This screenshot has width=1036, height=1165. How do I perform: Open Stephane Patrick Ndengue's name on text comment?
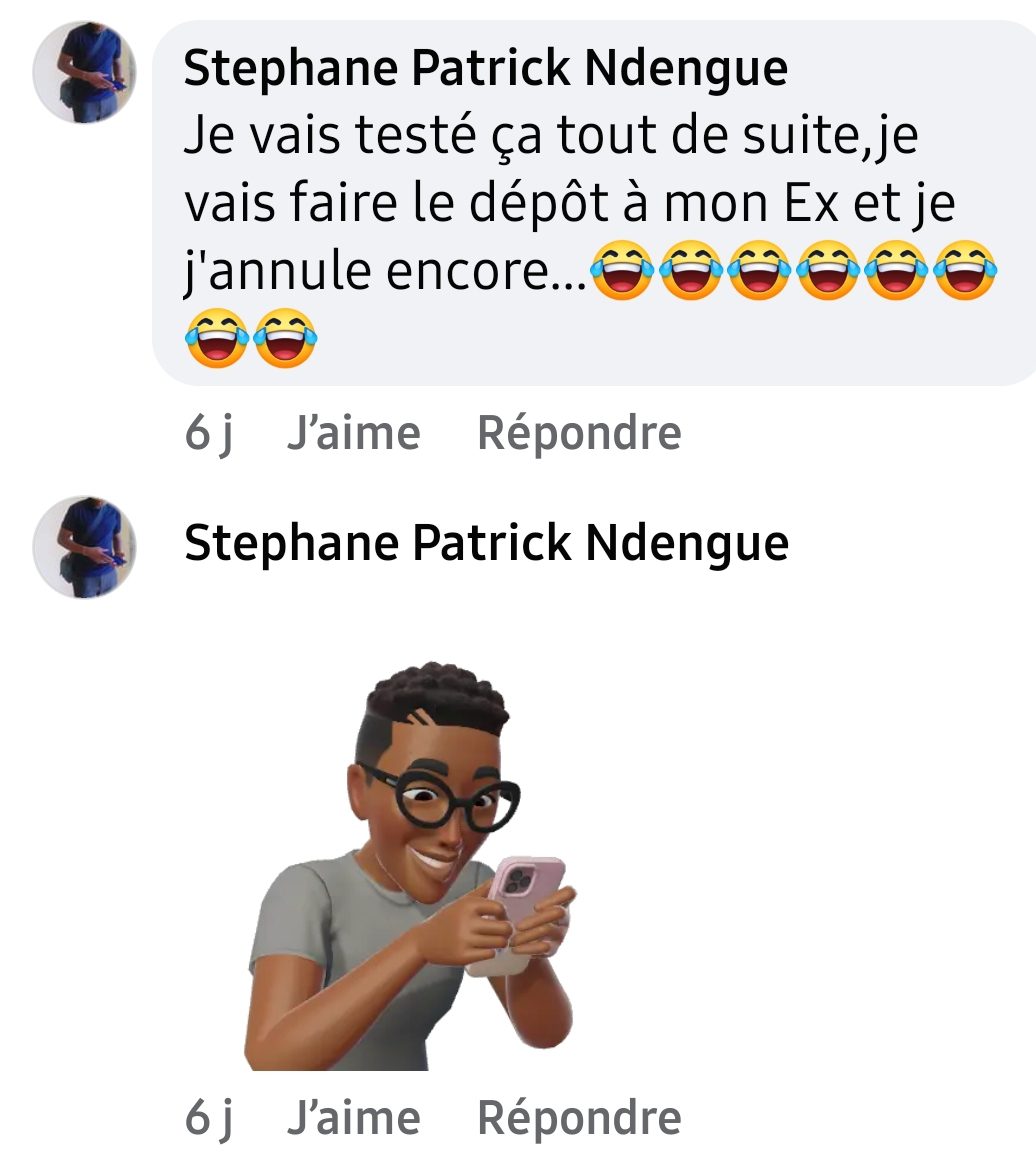[485, 69]
